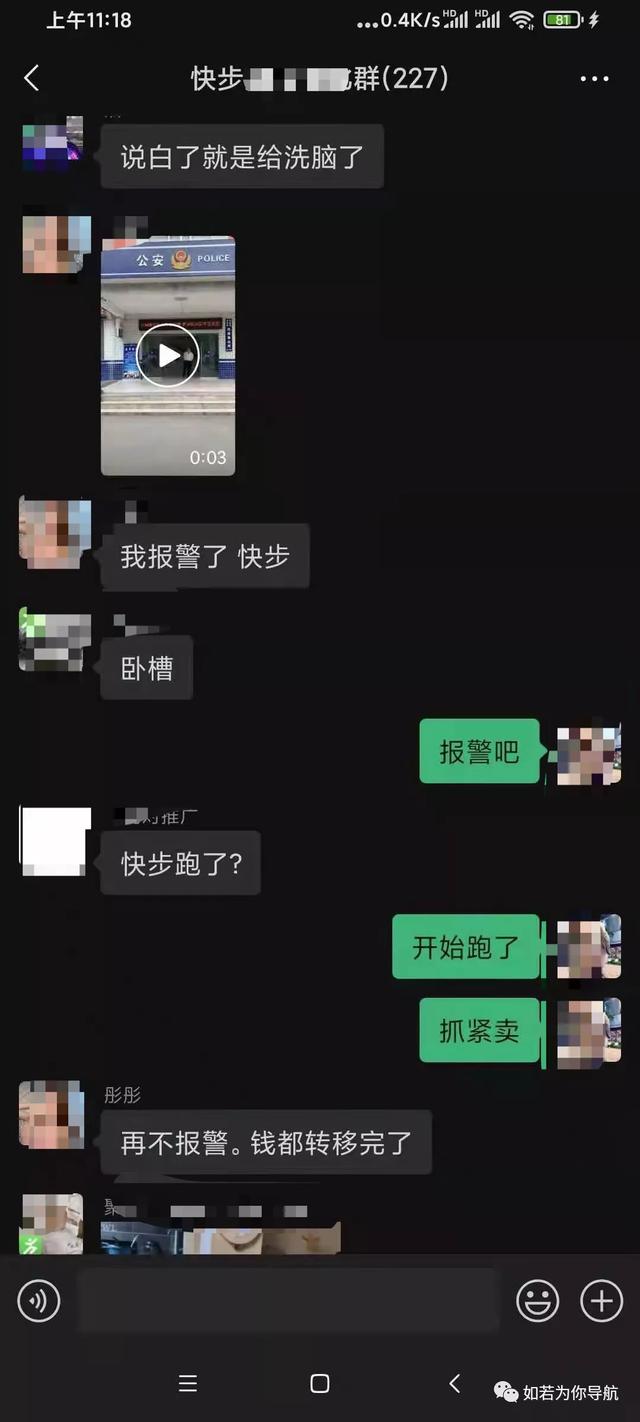Image resolution: width=640 pixels, height=1422 pixels.
Task: Open the system recent apps menu
Action: pos(187,1383)
